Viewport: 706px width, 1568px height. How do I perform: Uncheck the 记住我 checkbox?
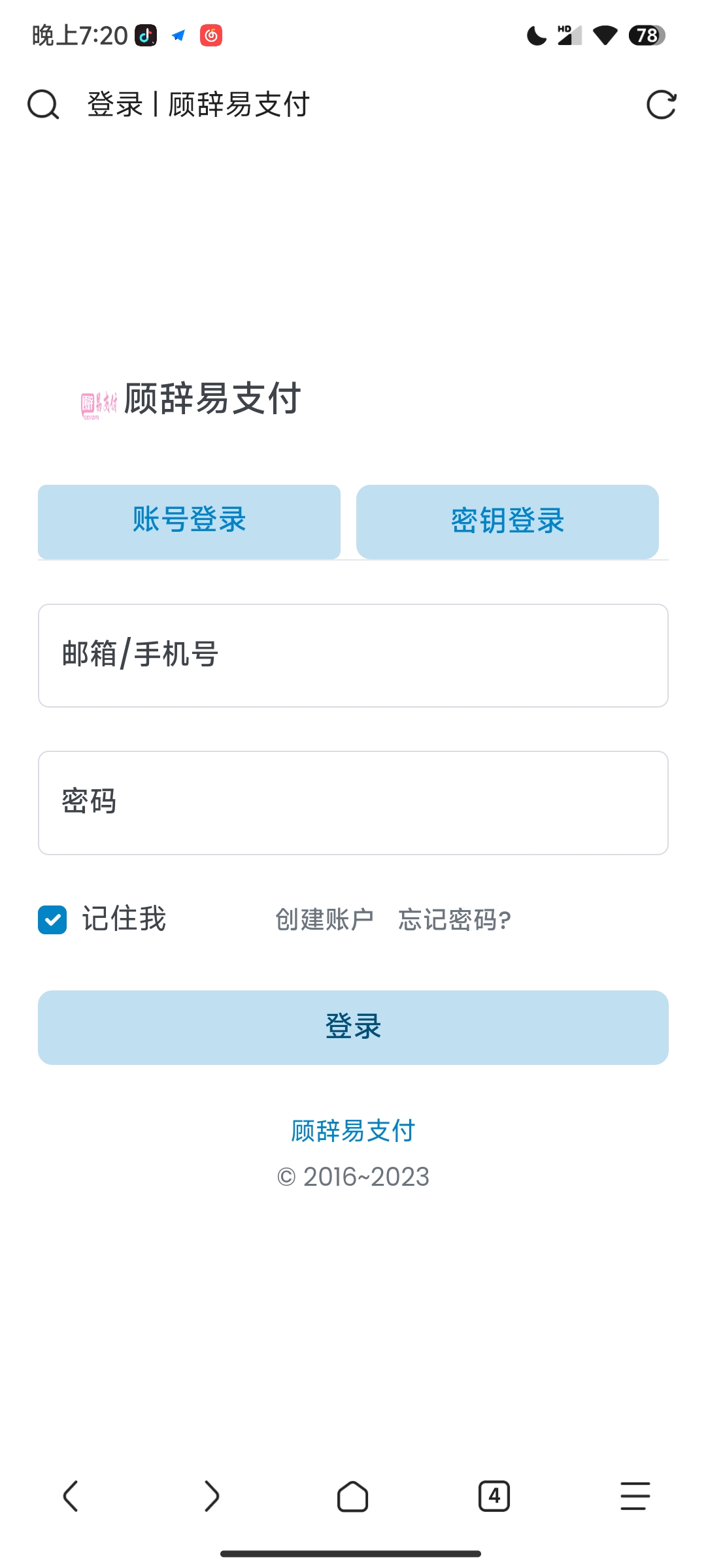[x=52, y=920]
